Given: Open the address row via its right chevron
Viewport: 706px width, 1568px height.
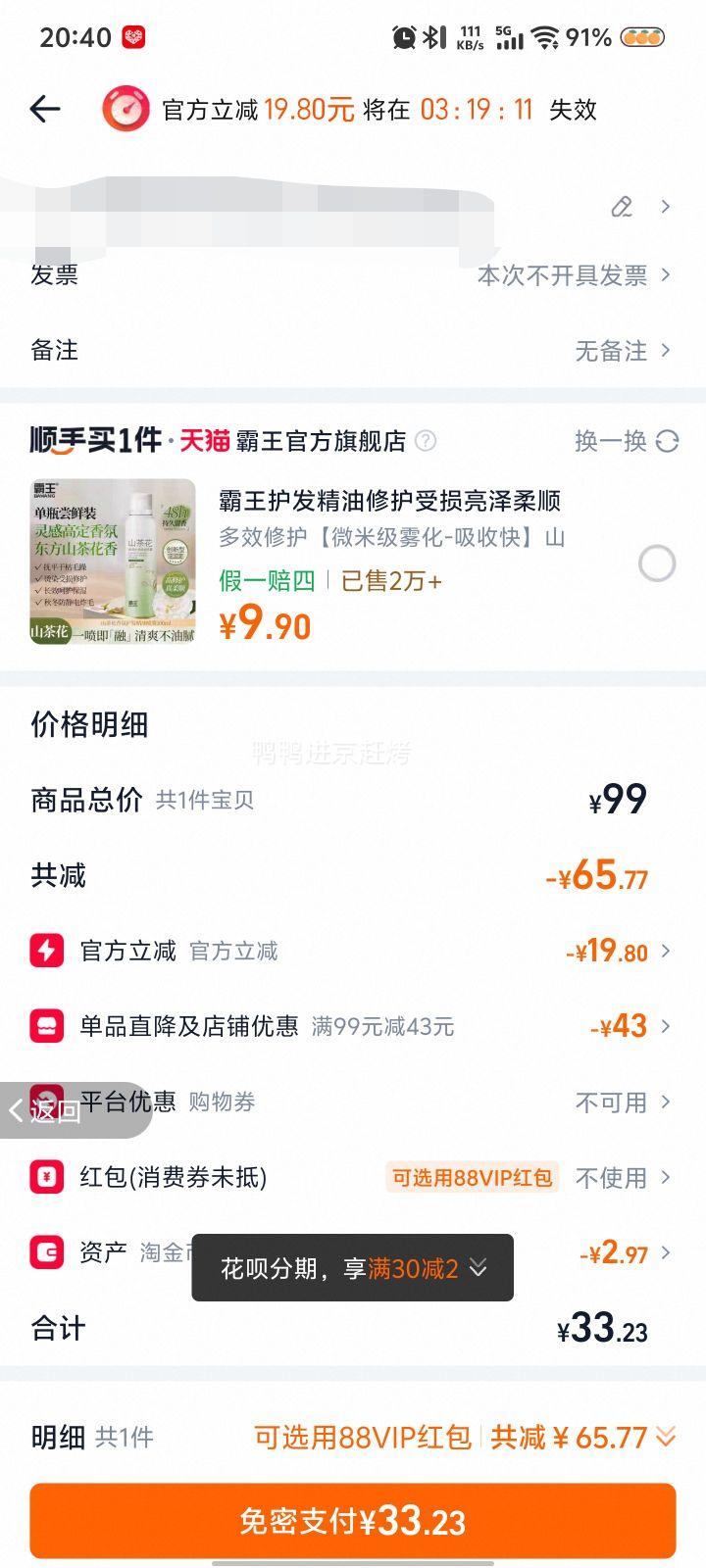Looking at the screenshot, I should pyautogui.click(x=666, y=208).
